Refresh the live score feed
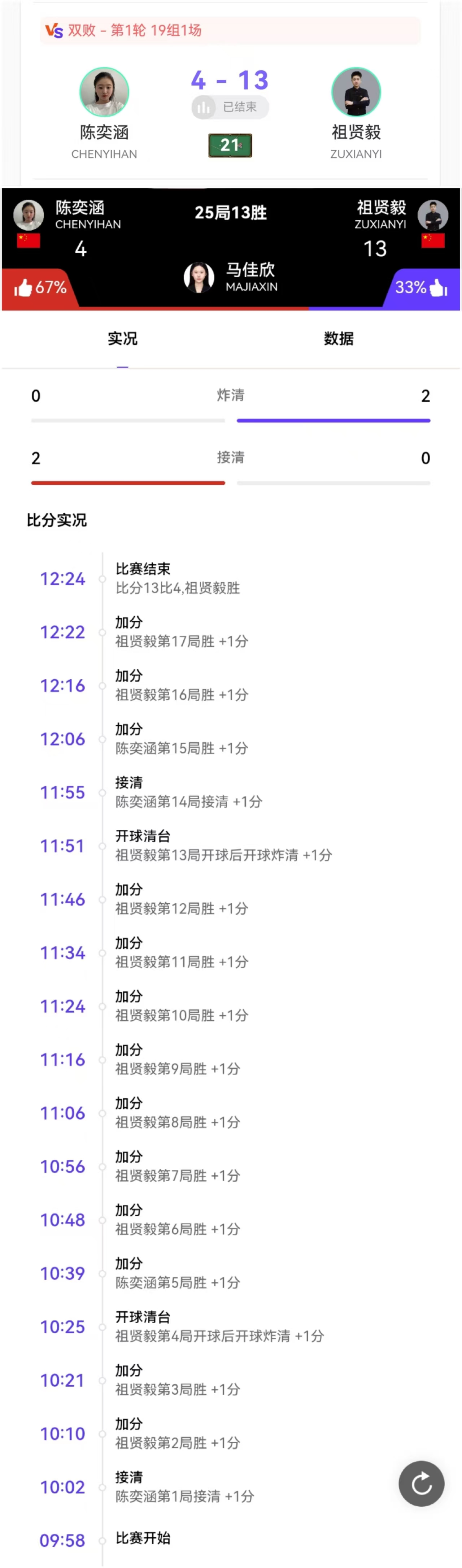The image size is (462, 1568). [421, 1484]
